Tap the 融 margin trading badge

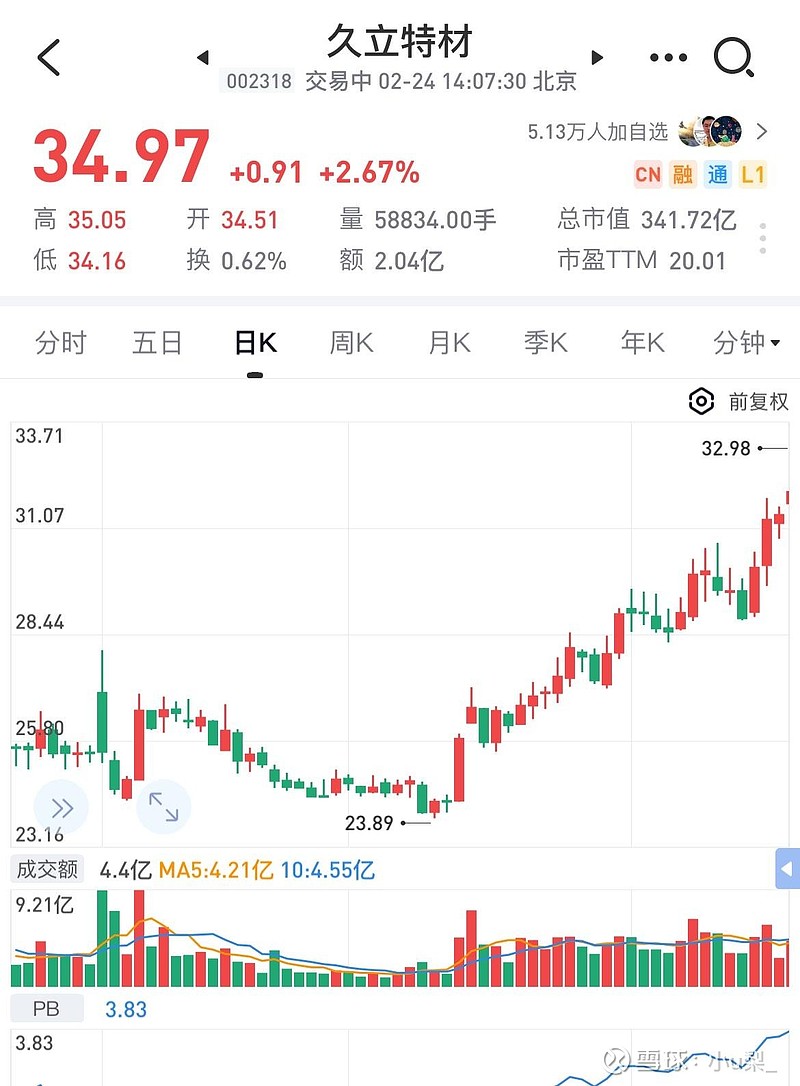click(x=683, y=175)
